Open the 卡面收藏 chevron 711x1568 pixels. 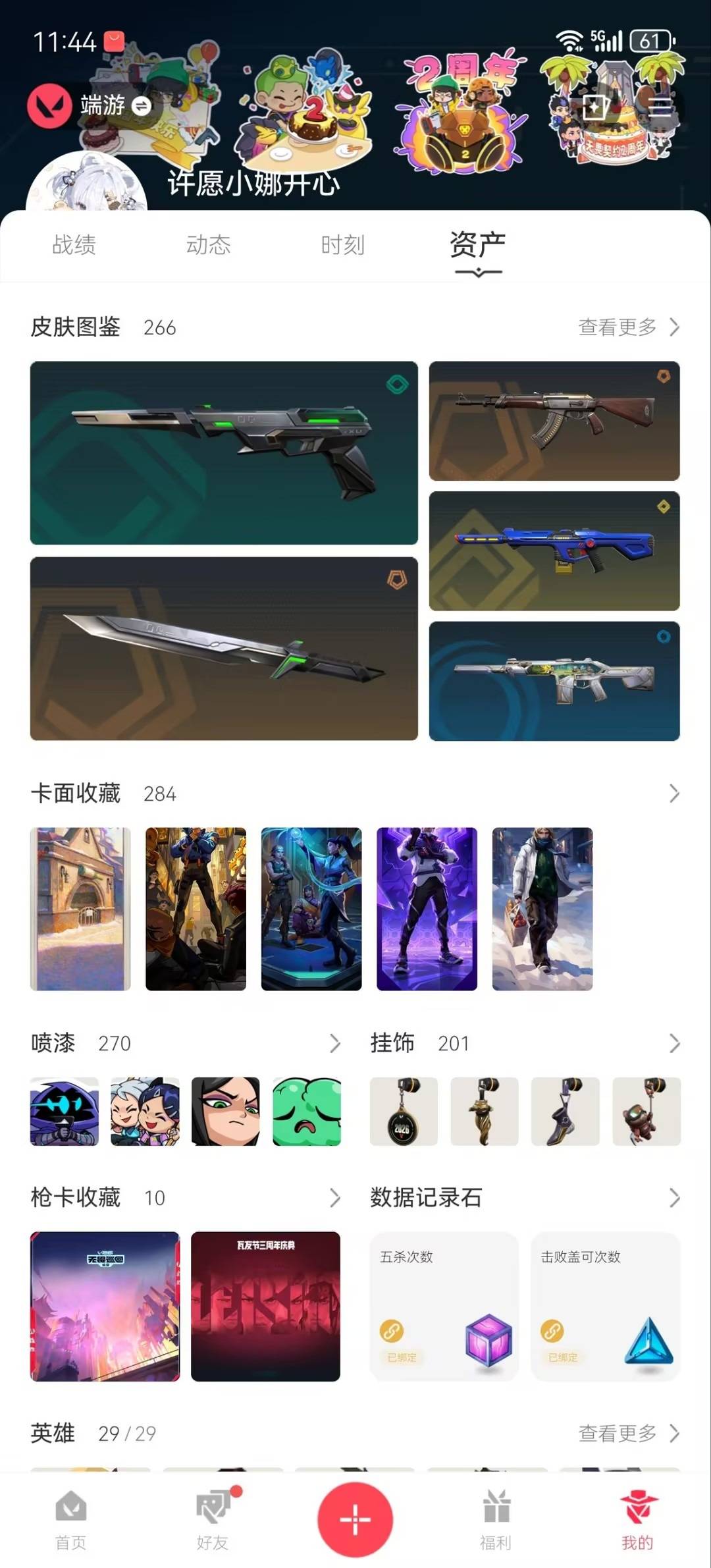click(674, 794)
